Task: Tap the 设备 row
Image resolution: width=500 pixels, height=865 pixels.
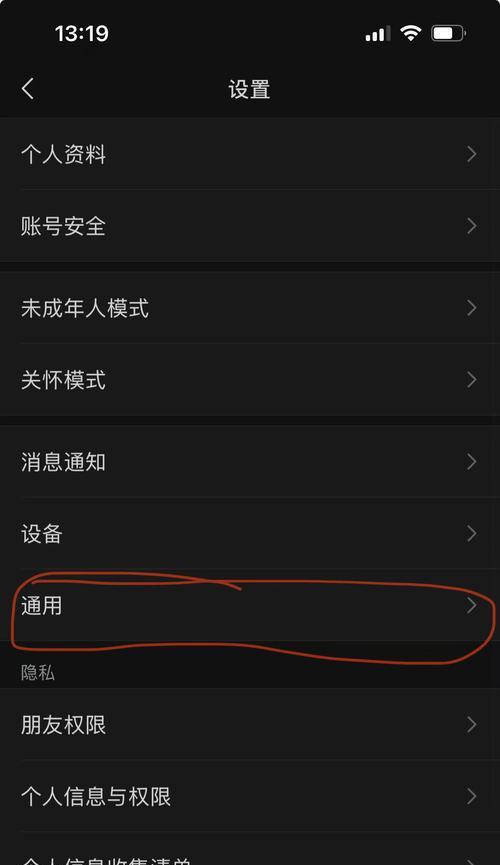Action: pyautogui.click(x=250, y=533)
